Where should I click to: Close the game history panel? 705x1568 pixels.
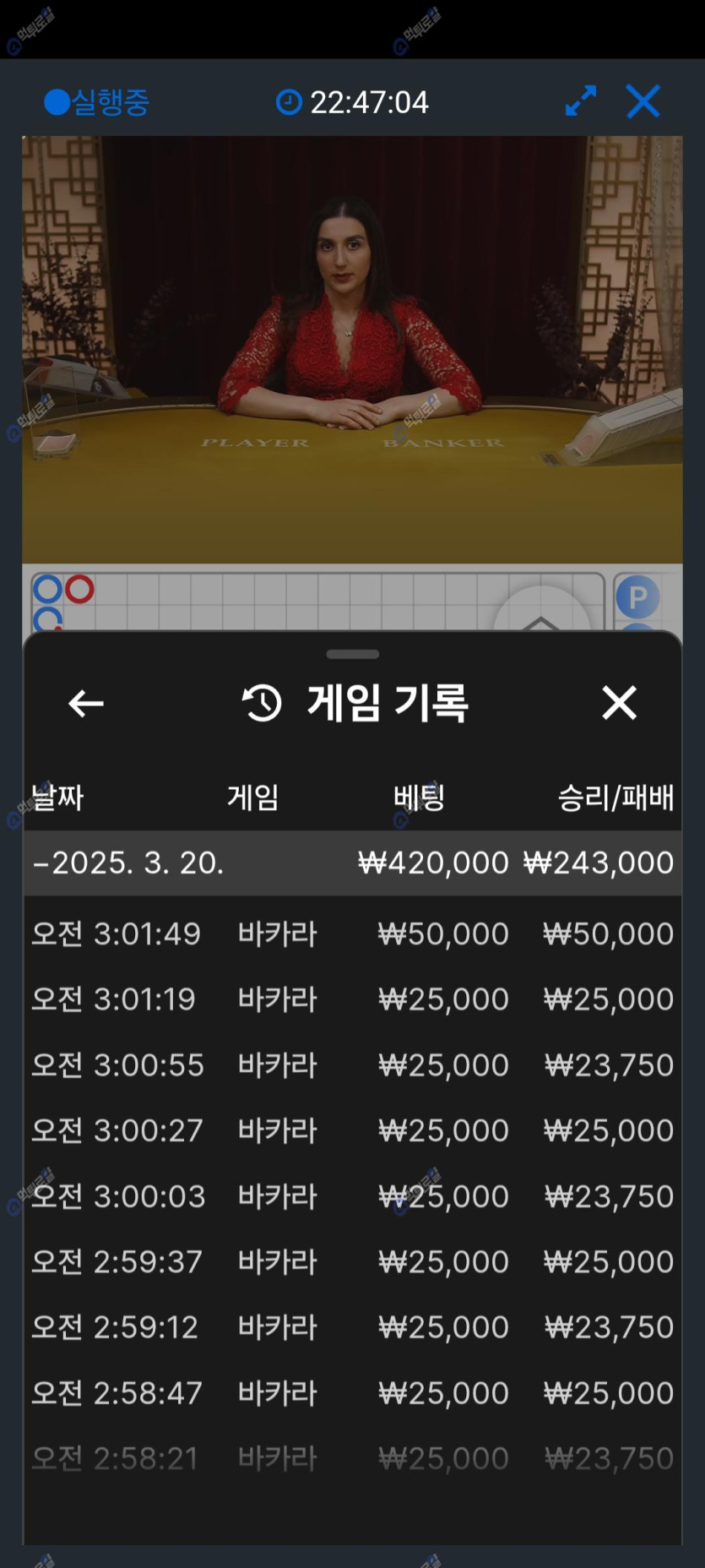619,703
